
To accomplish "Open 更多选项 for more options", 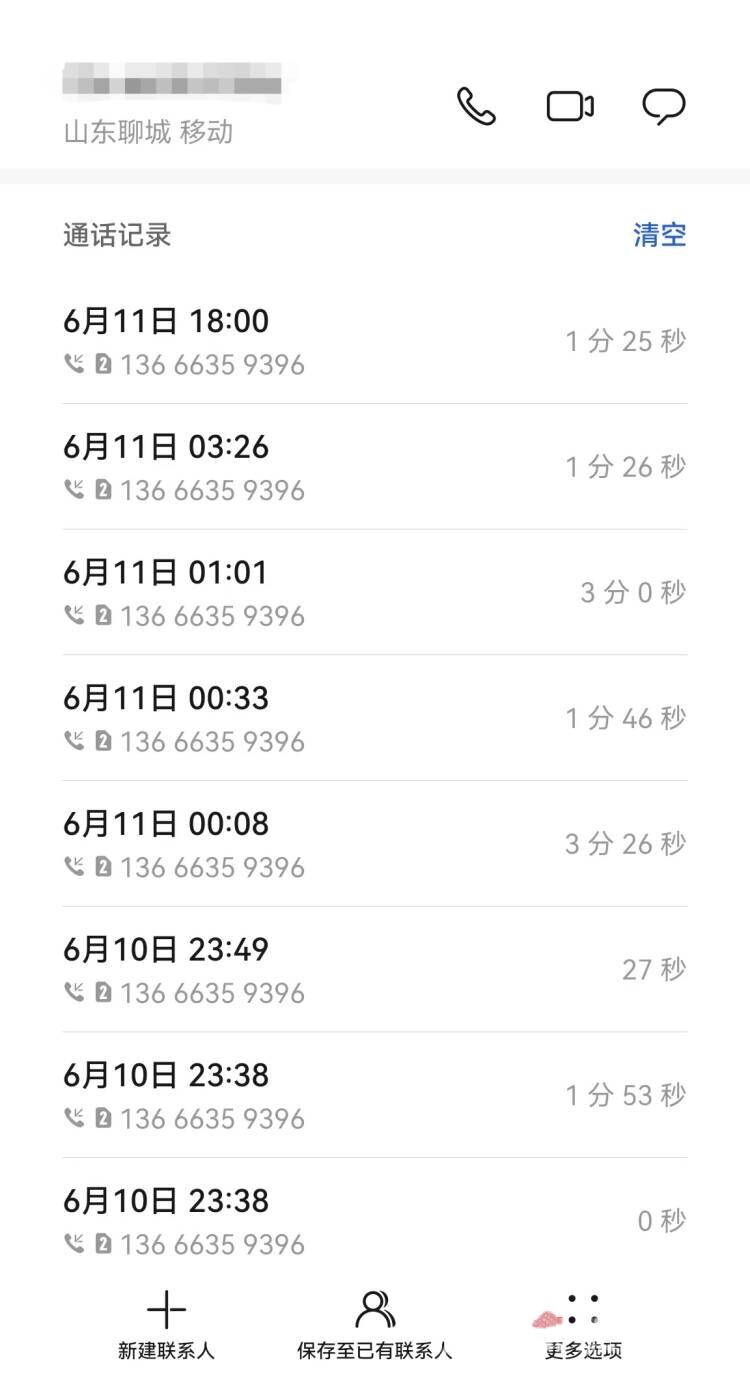I will tap(583, 1327).
